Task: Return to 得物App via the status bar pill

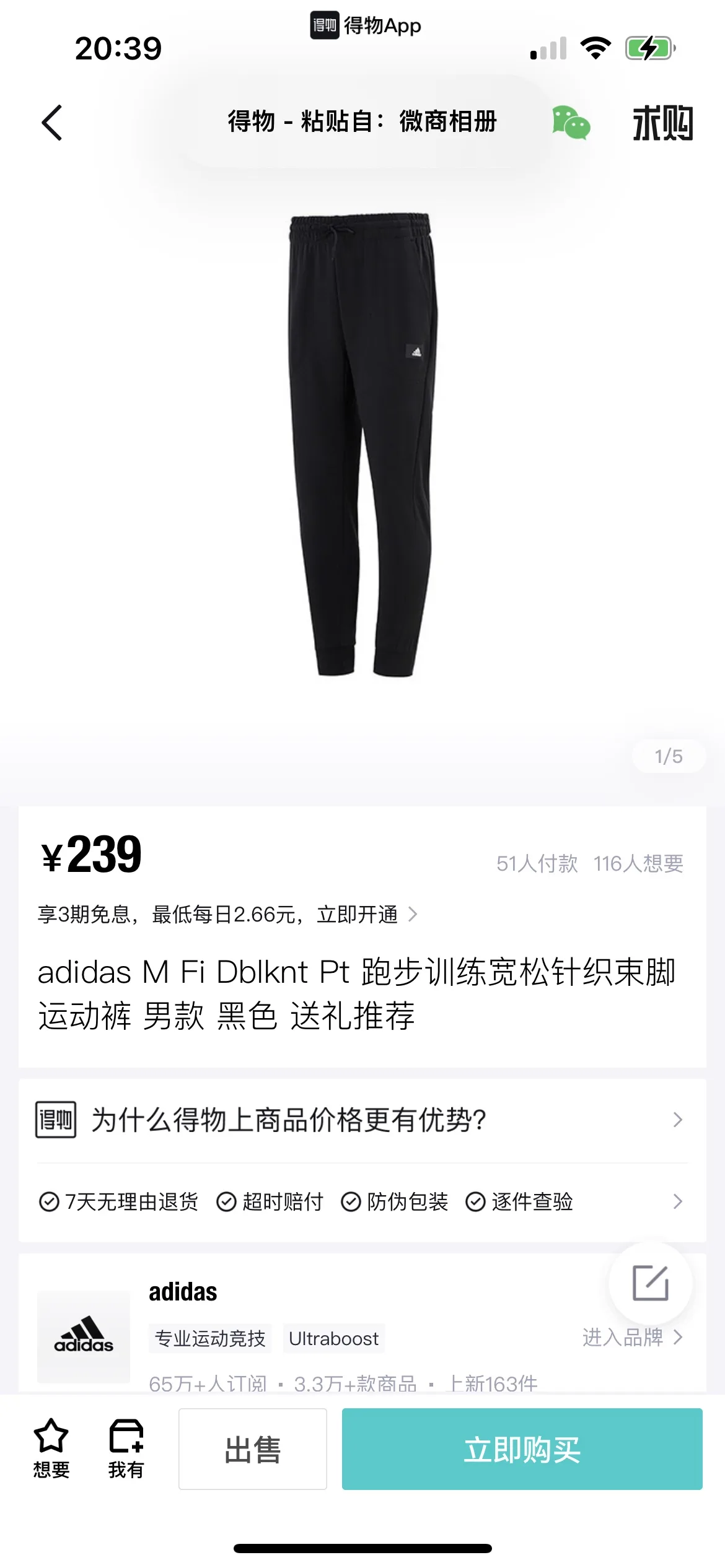Action: pyautogui.click(x=366, y=25)
